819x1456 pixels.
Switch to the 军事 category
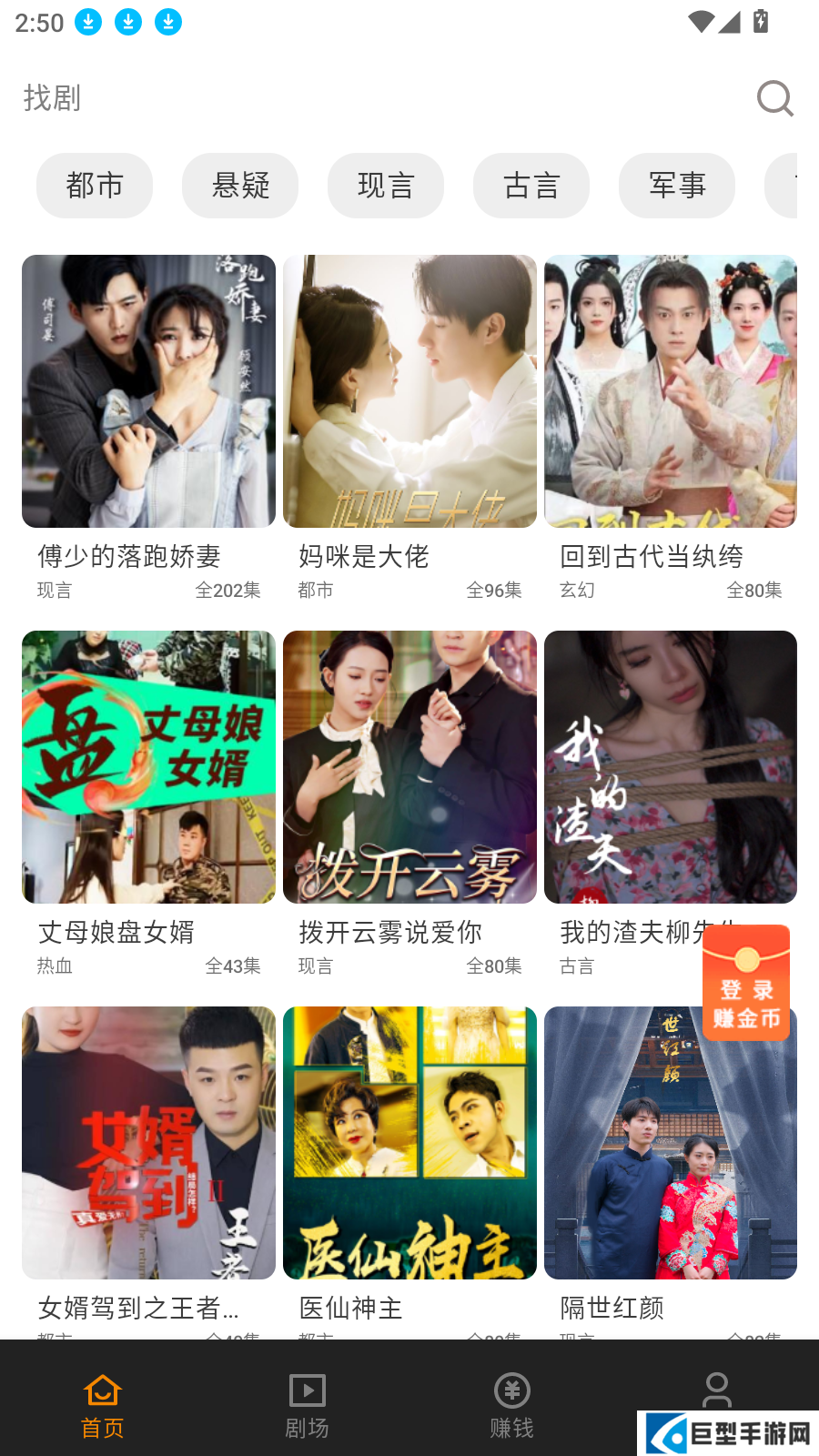point(676,186)
